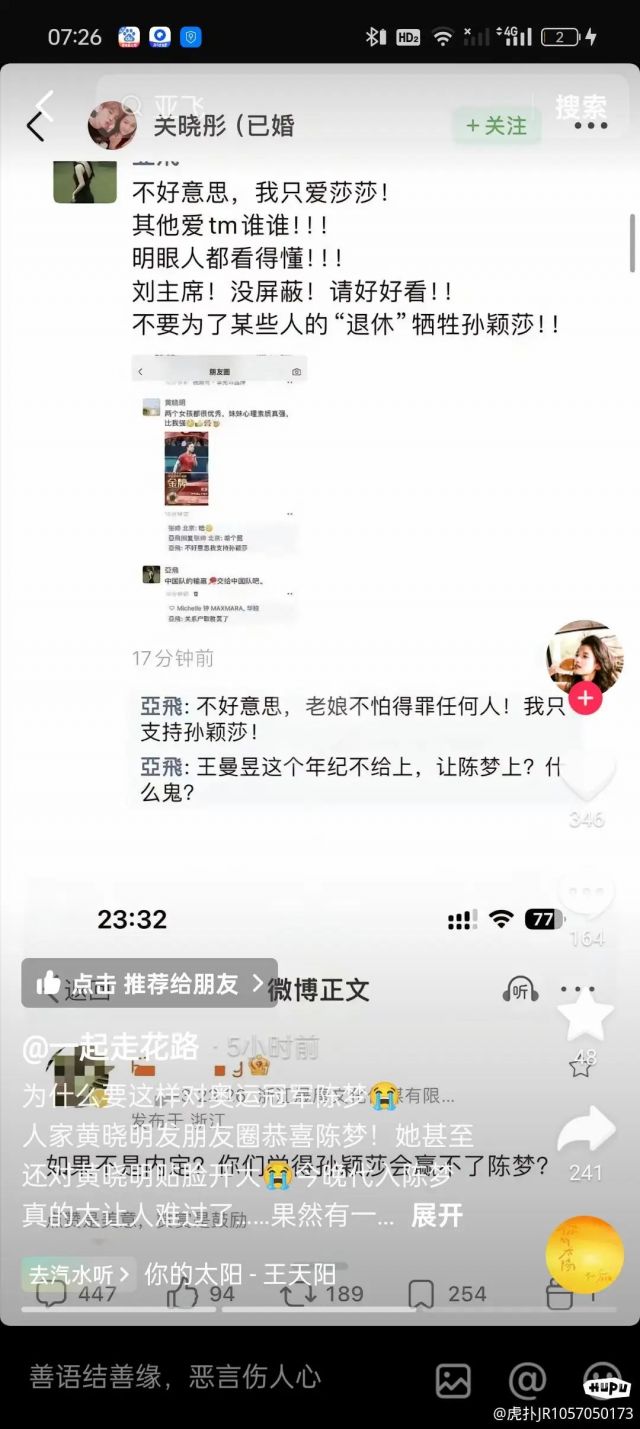This screenshot has height=1429, width=640.
Task: Open the spinning music disc
Action: 585,1254
